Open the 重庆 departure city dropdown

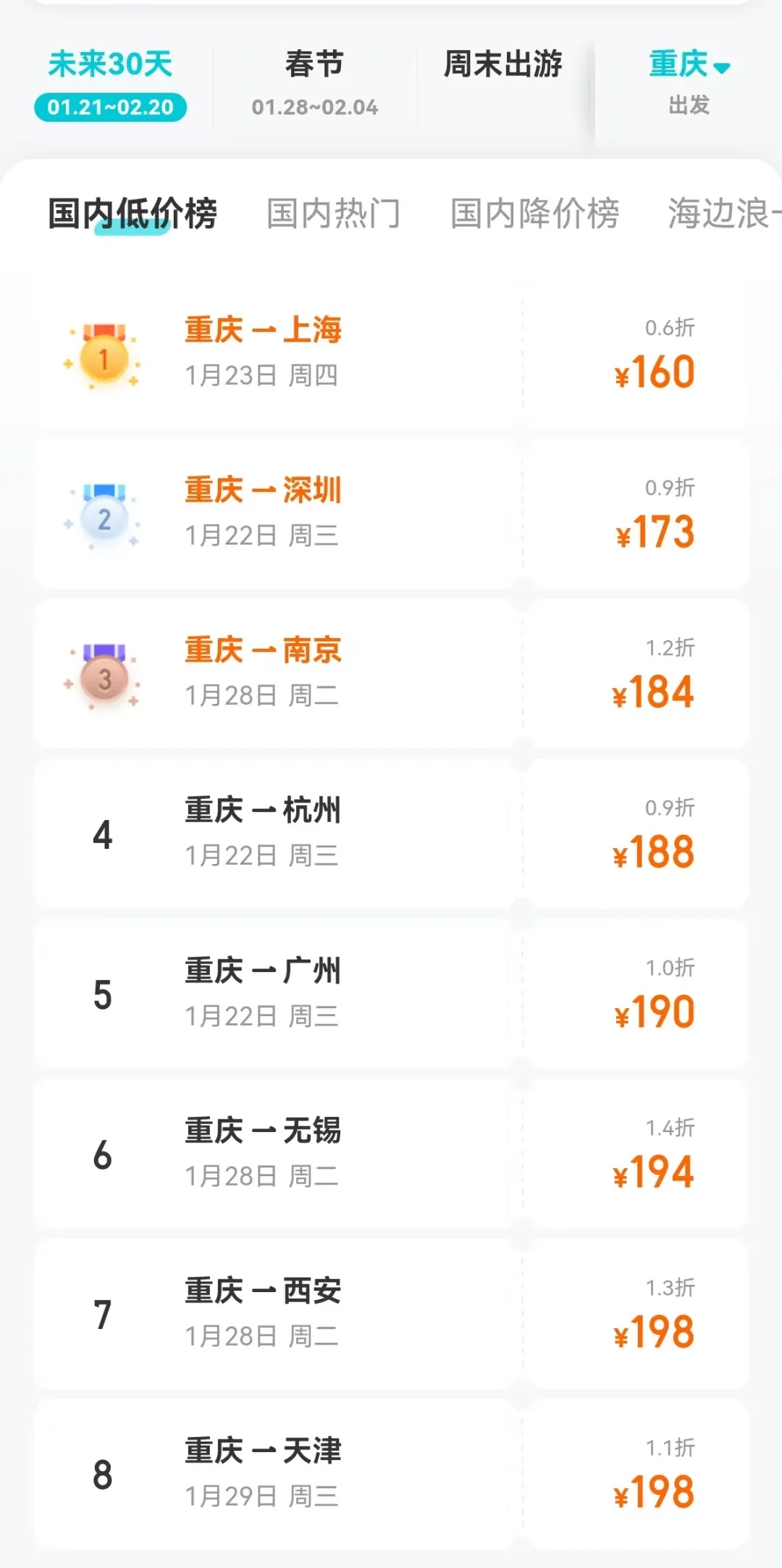tap(681, 64)
